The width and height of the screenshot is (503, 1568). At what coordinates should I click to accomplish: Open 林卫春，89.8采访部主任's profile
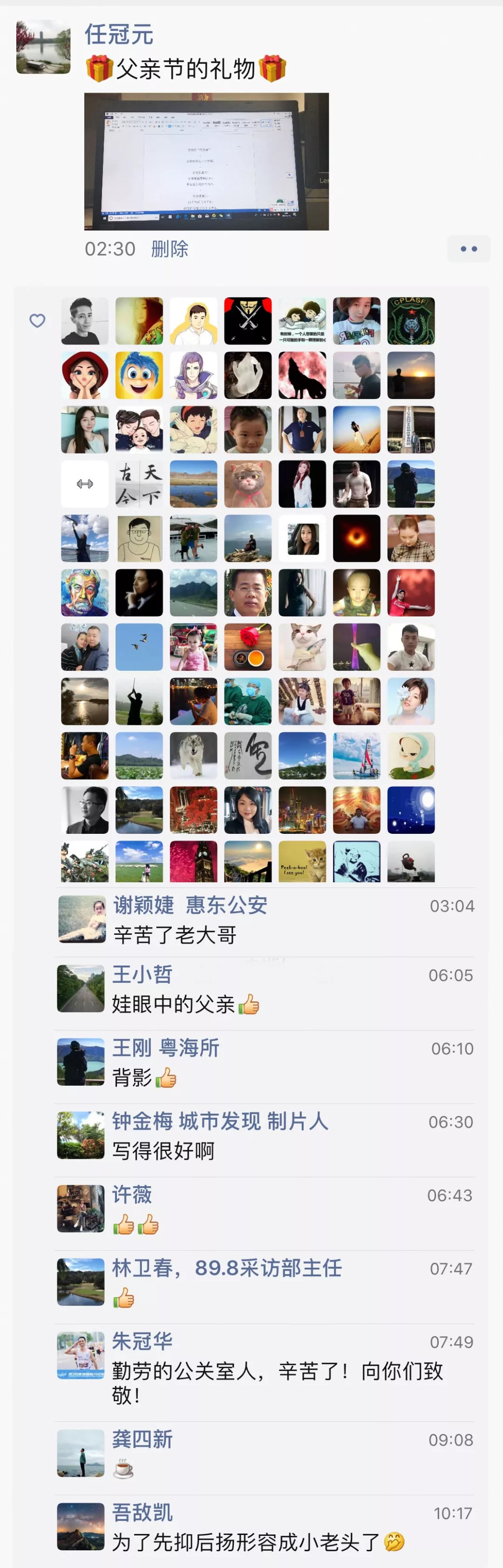click(x=226, y=1268)
